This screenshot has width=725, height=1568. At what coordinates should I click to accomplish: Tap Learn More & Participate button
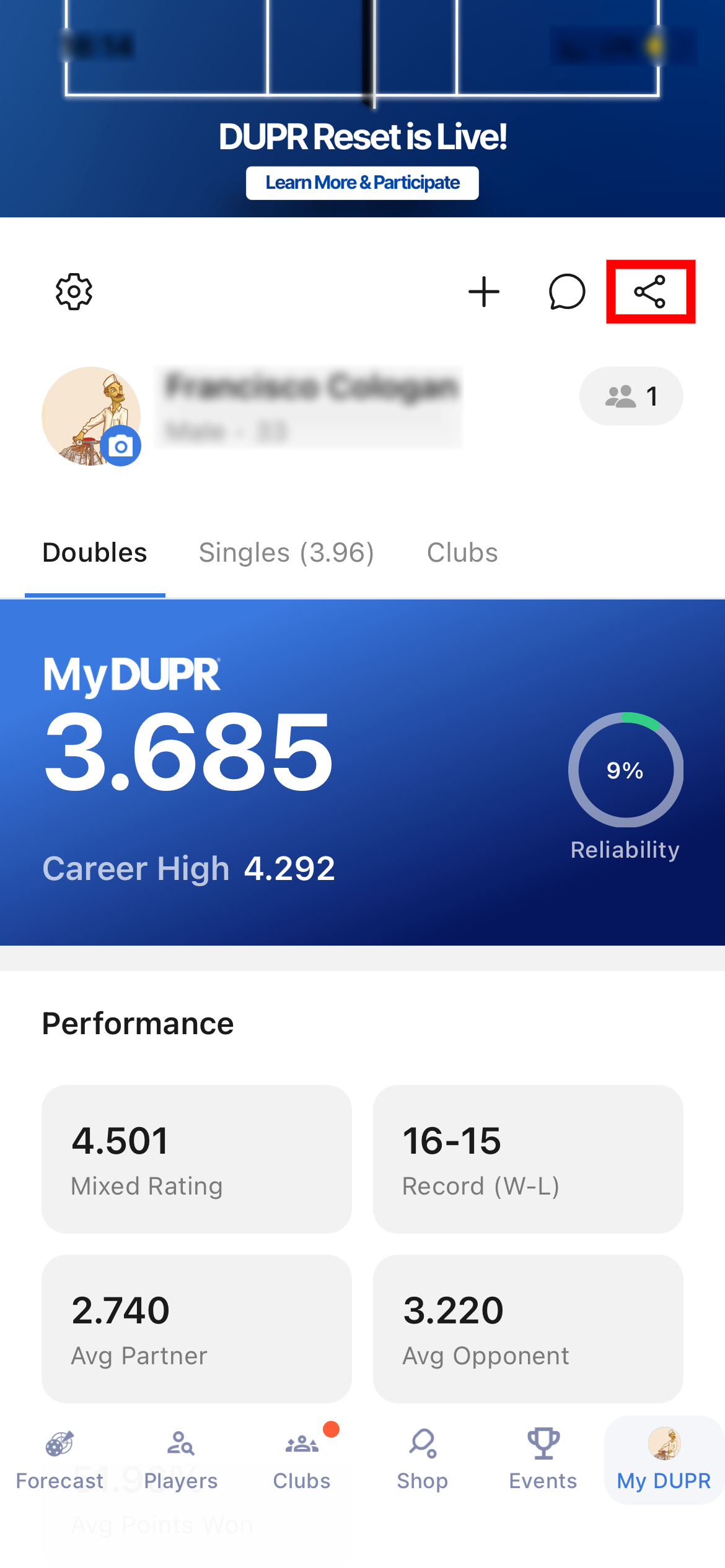tap(362, 183)
